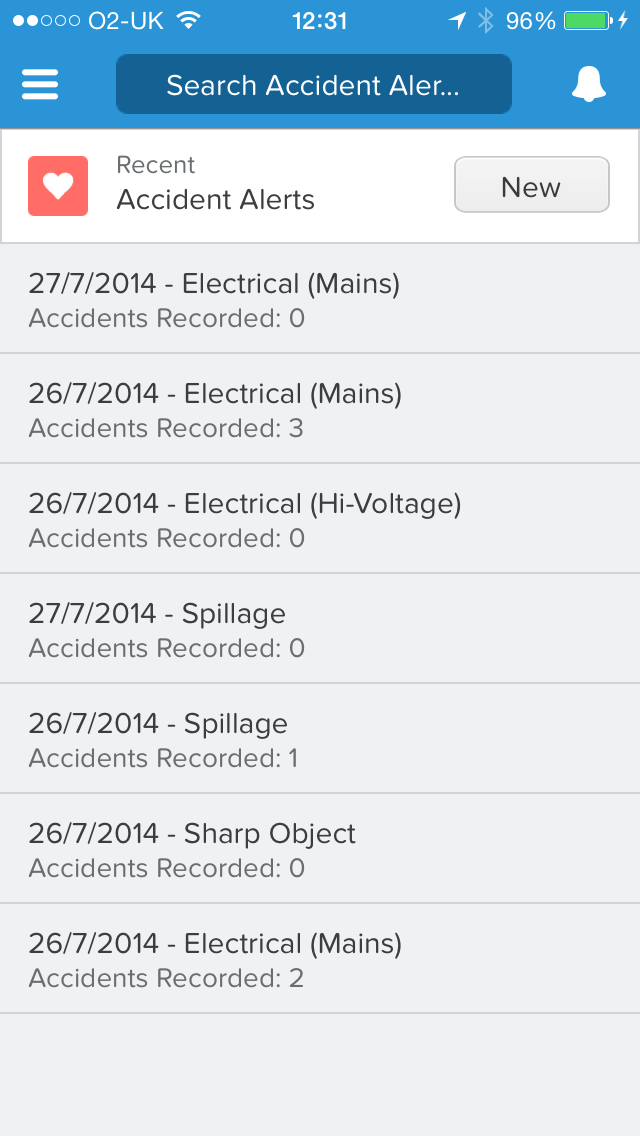Image resolution: width=640 pixels, height=1136 pixels.
Task: Open the hamburger navigation menu
Action: [40, 84]
